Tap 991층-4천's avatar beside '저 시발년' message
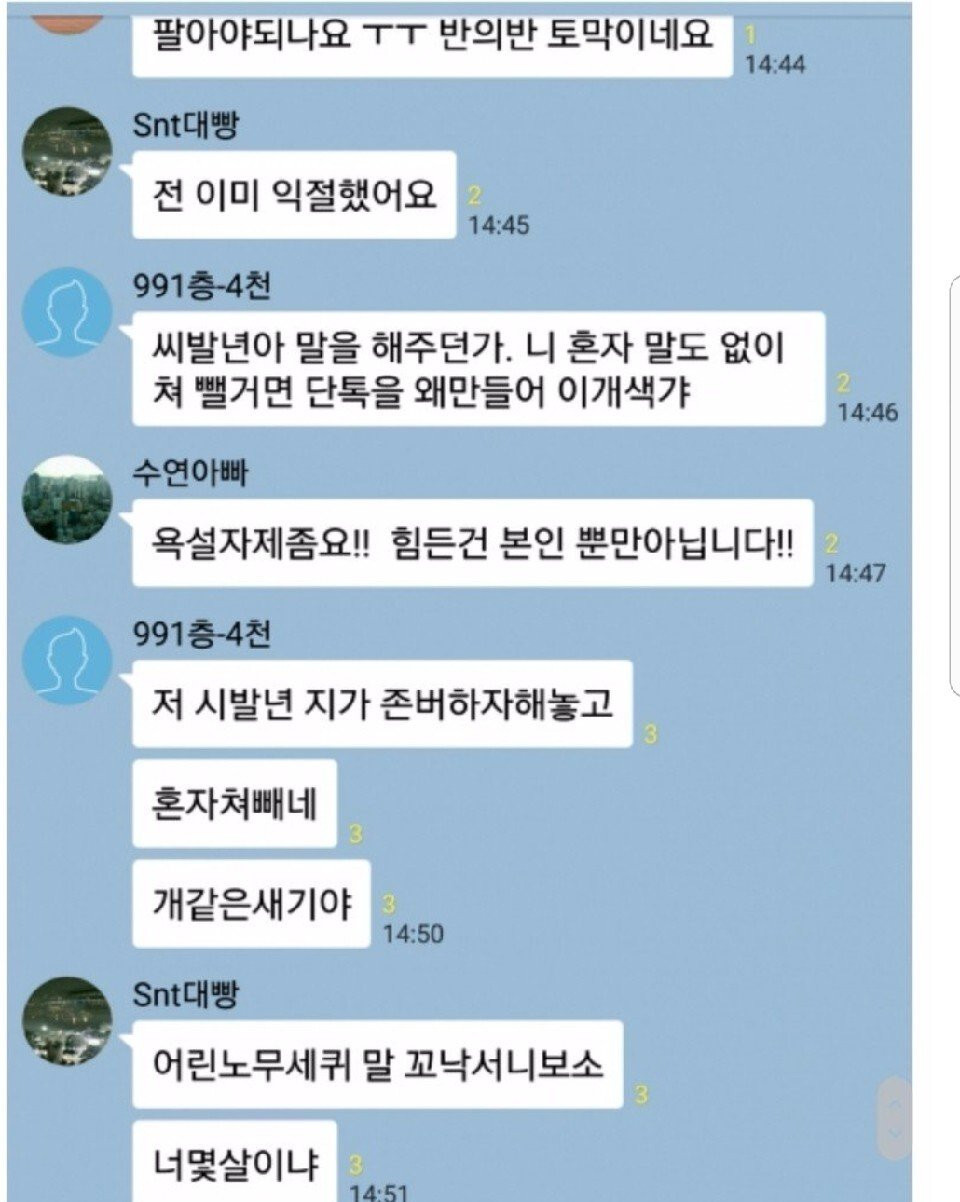Screen dimensions: 960x1202 (68, 660)
